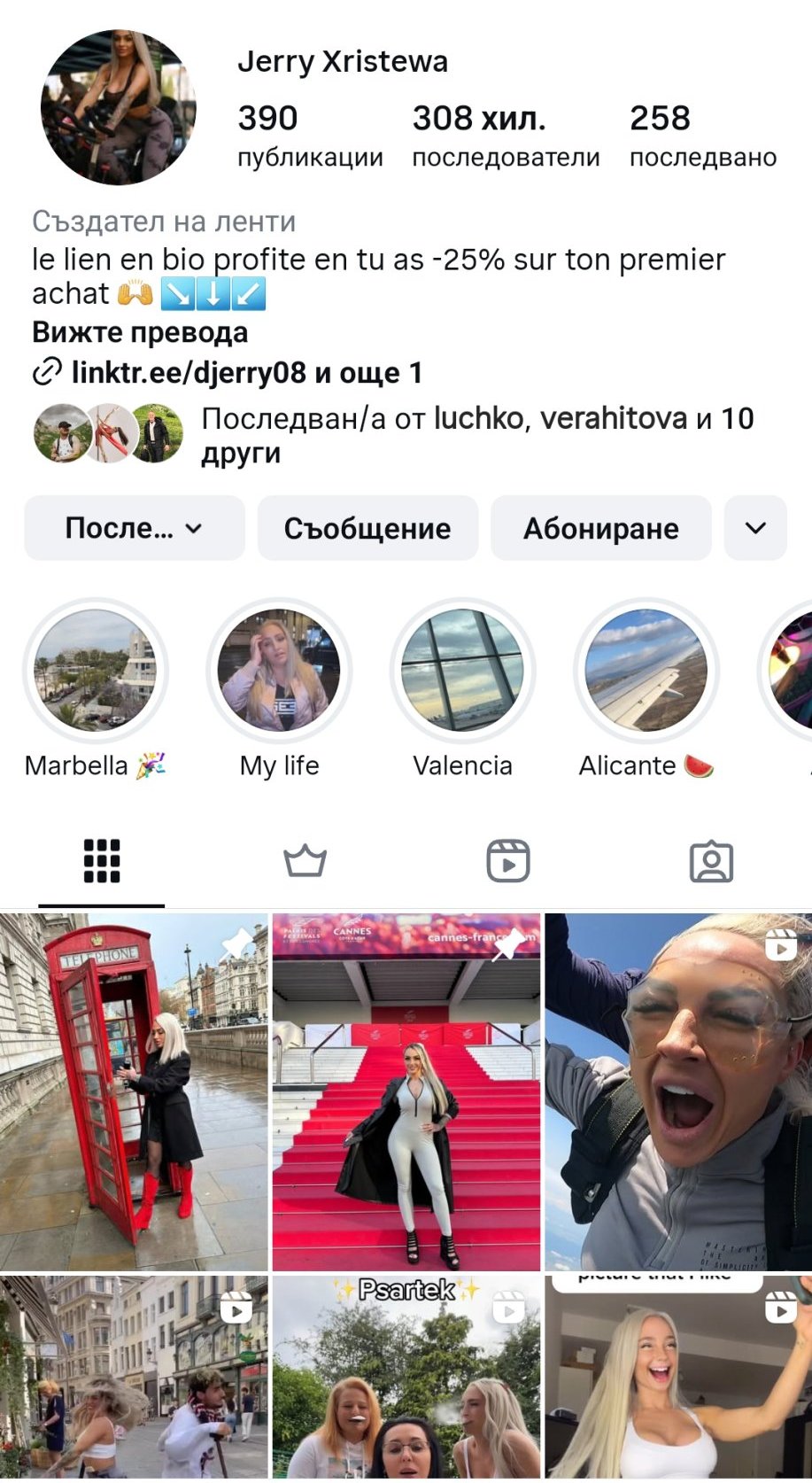Open the Alicante story highlight
The width and height of the screenshot is (812, 1483).
coord(646,671)
